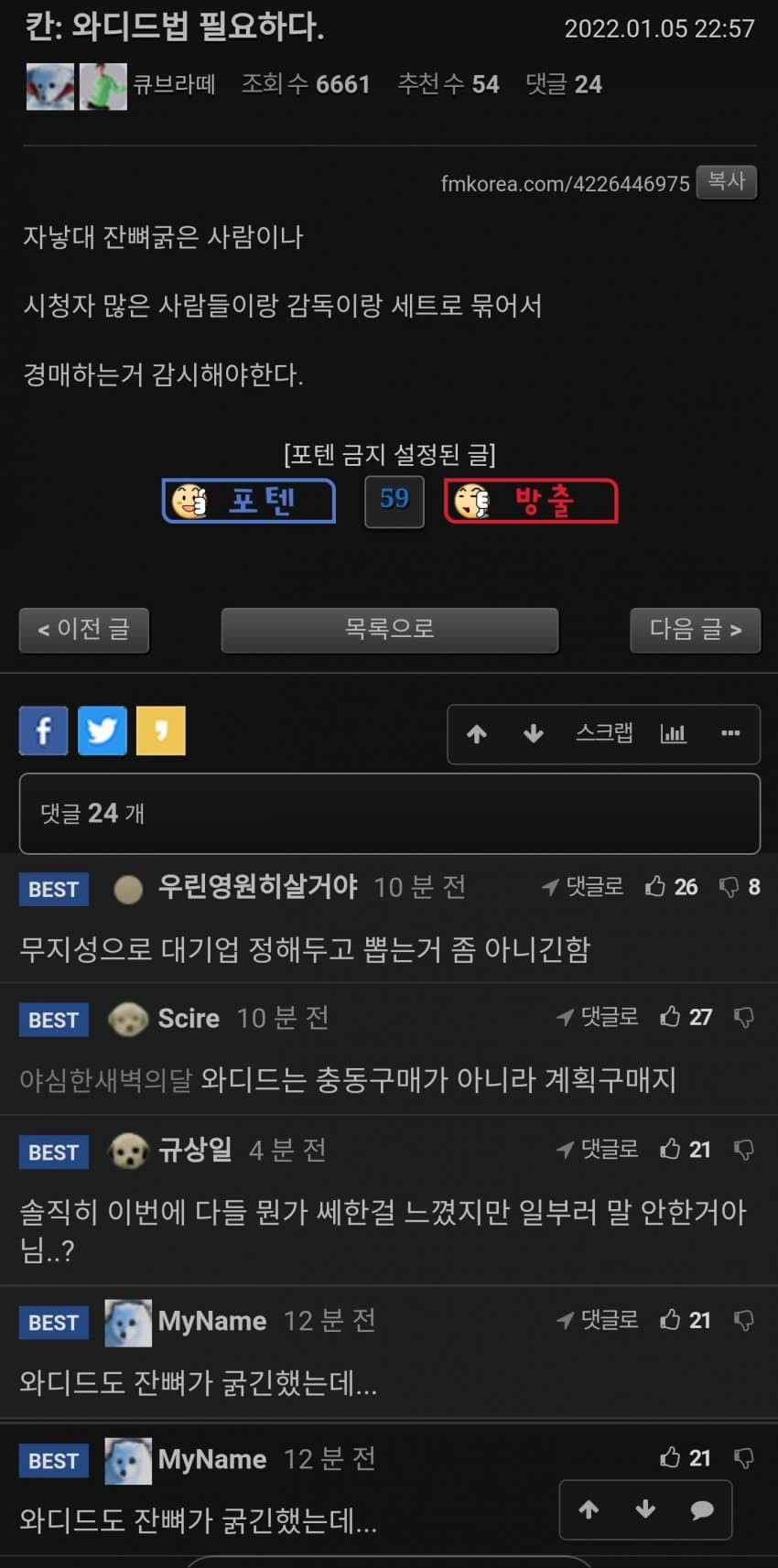Open author 큐브라떼's profile
Viewport: 778px width, 1568px height.
[x=174, y=85]
